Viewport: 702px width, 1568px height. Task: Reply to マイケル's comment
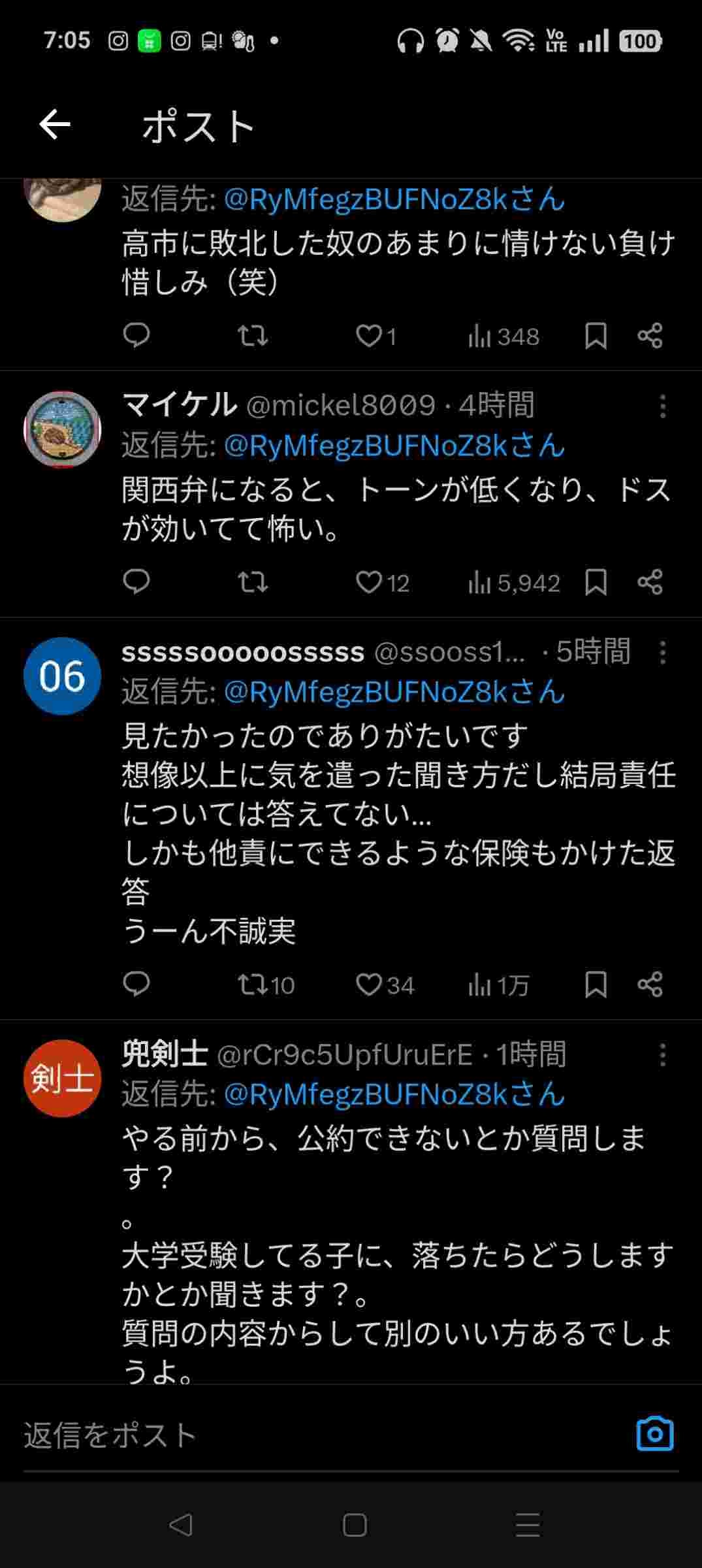coord(136,582)
